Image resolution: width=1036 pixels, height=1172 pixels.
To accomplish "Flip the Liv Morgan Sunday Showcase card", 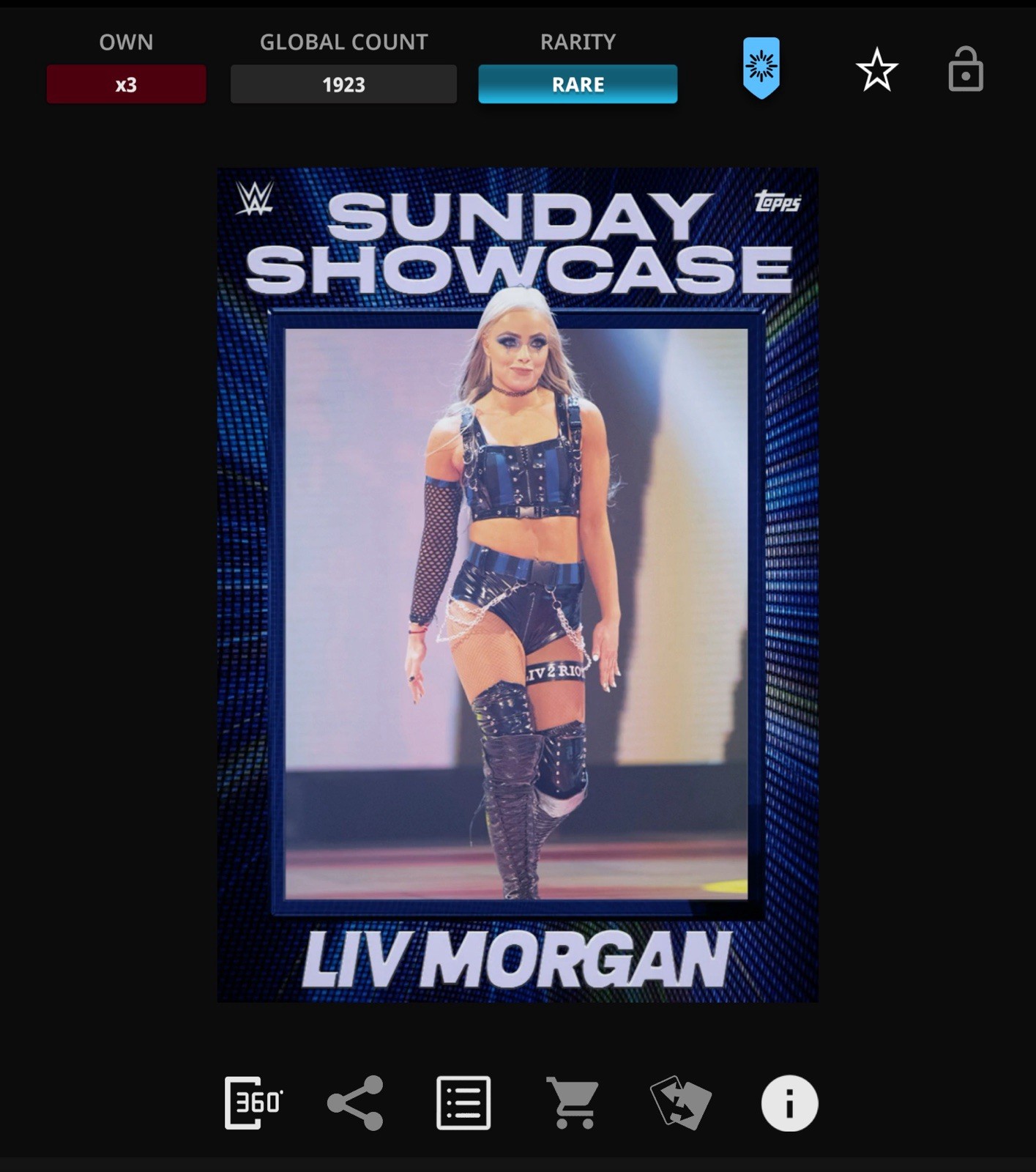I will point(518,585).
